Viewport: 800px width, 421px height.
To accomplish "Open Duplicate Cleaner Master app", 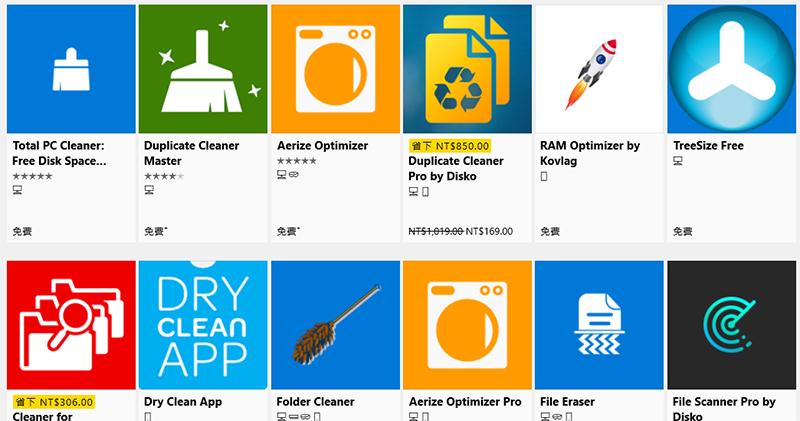I will tap(203, 70).
